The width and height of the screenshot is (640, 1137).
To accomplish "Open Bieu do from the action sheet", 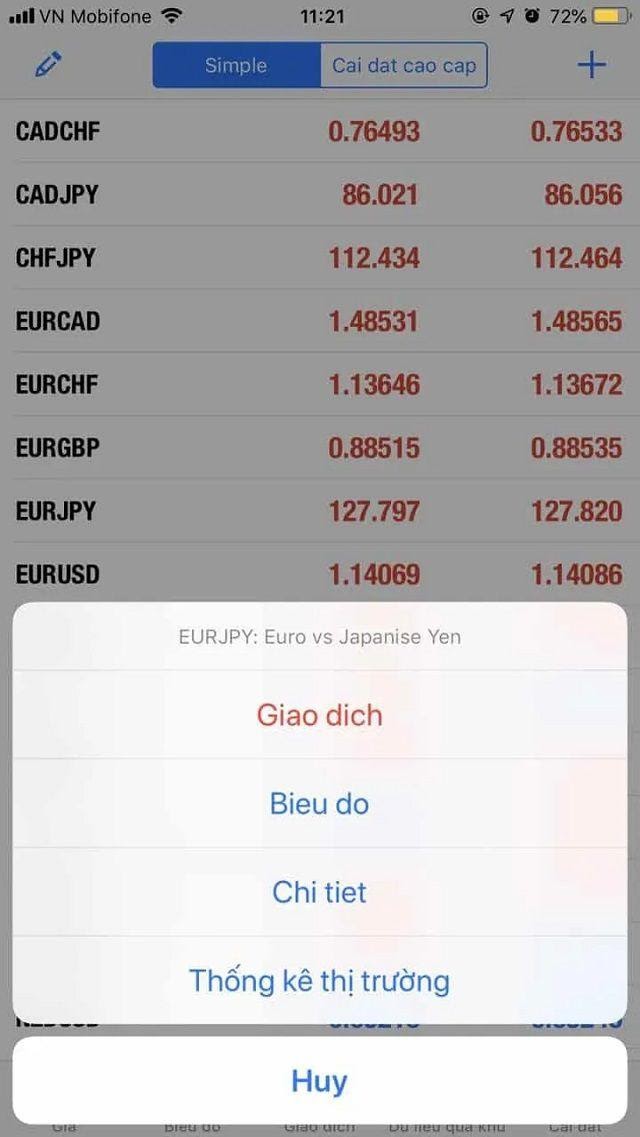I will 320,803.
